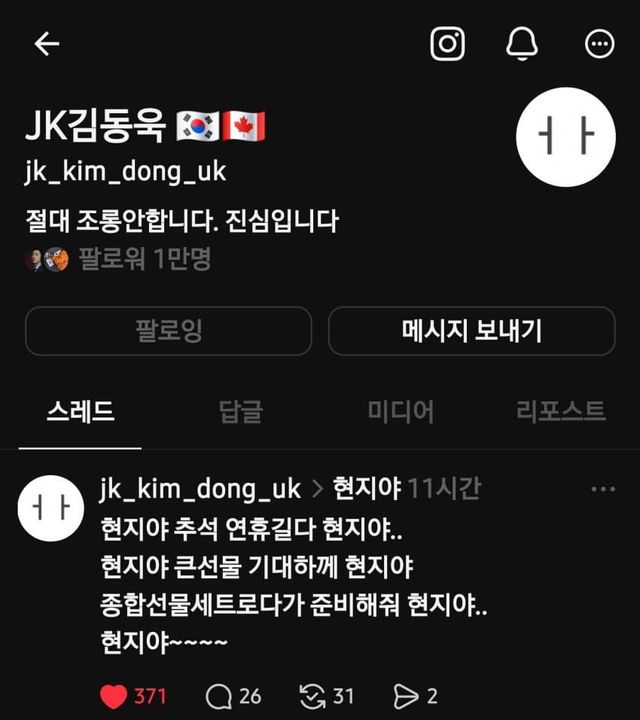Switch to the 답글 tab
This screenshot has height=720, width=640.
tap(240, 411)
